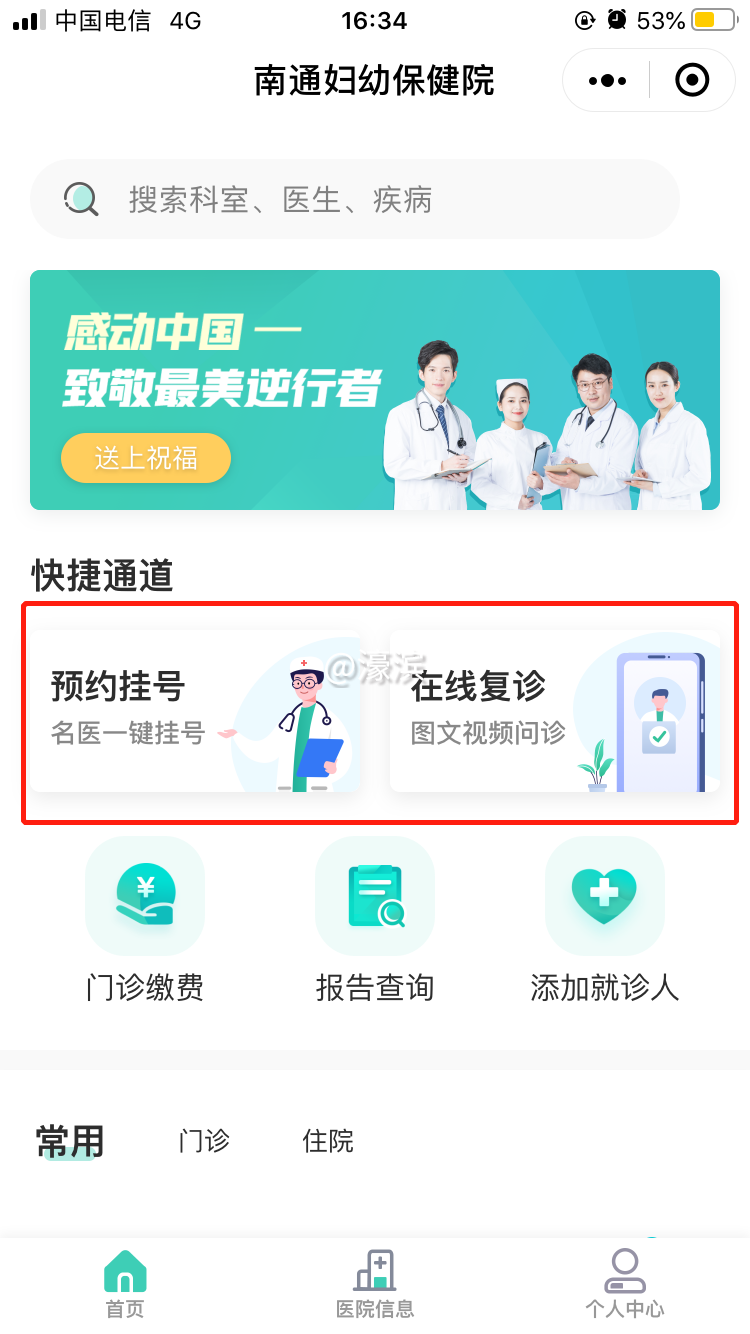
Task: Open the 个人中心 tab
Action: point(625,1283)
